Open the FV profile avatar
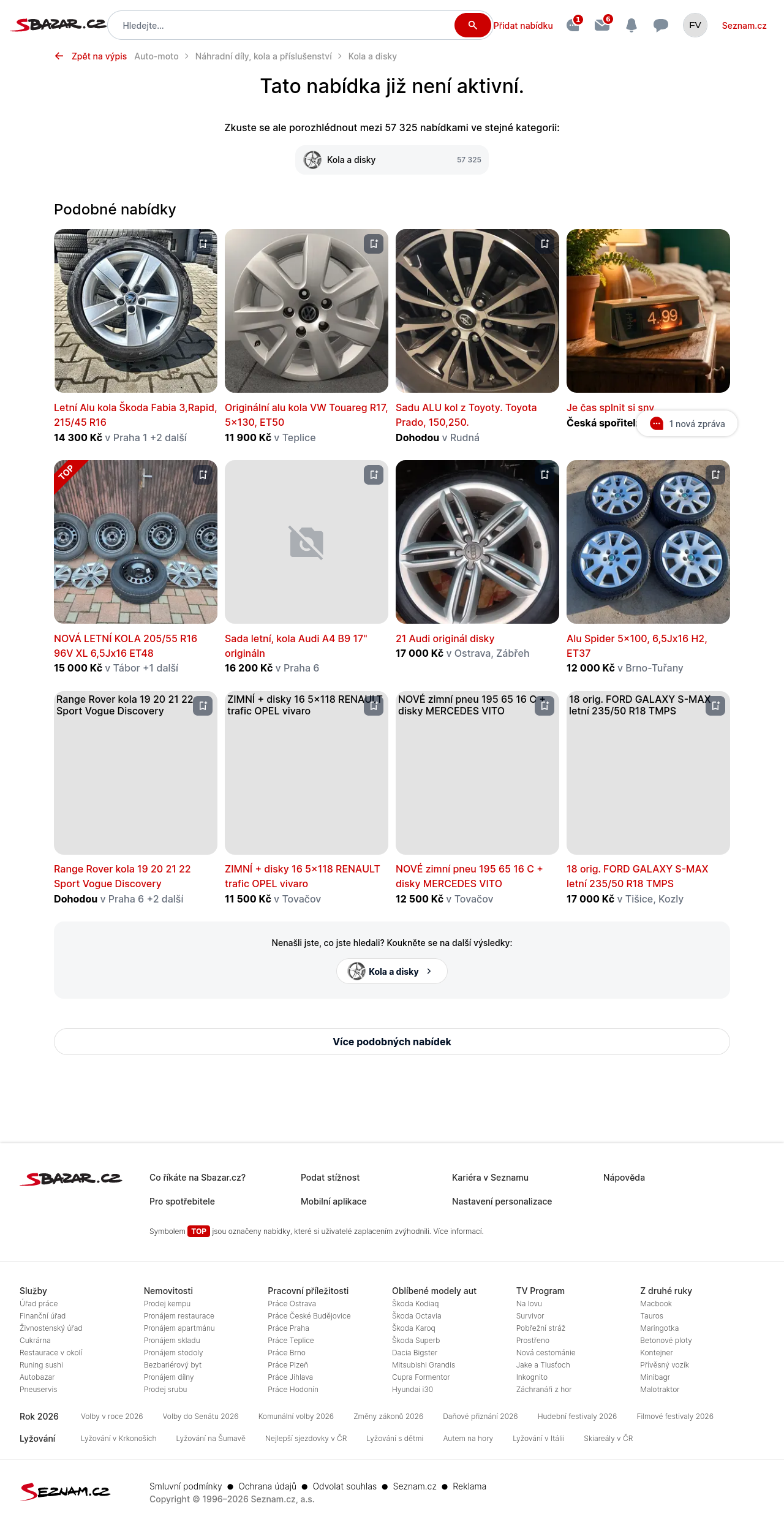 (695, 25)
